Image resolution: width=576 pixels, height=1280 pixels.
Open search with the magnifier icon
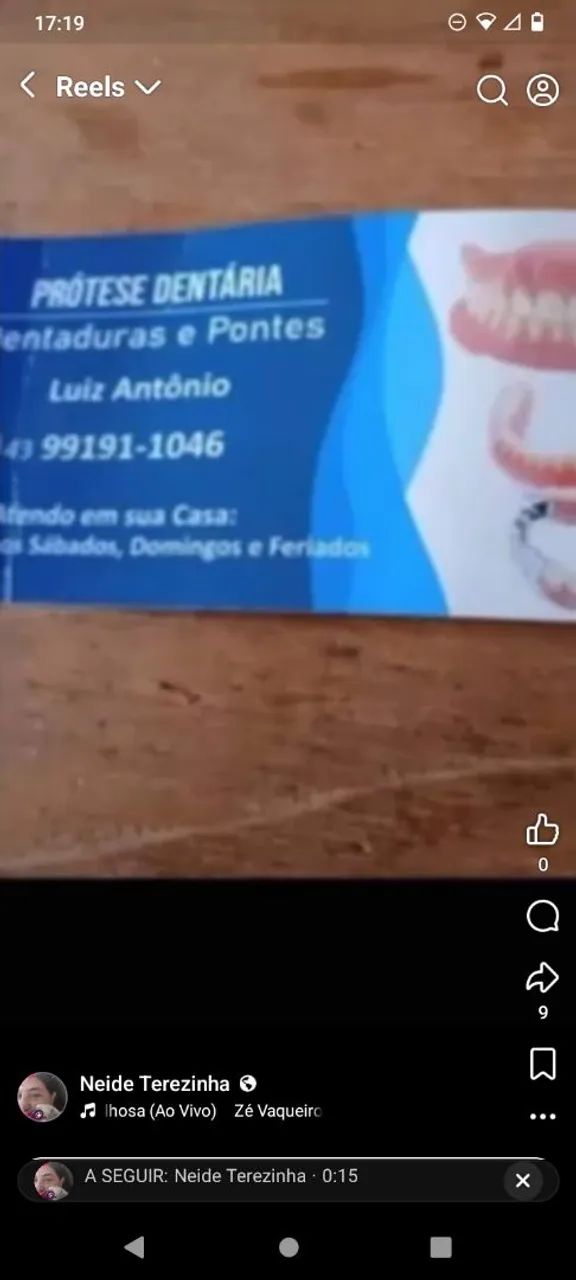tap(492, 90)
